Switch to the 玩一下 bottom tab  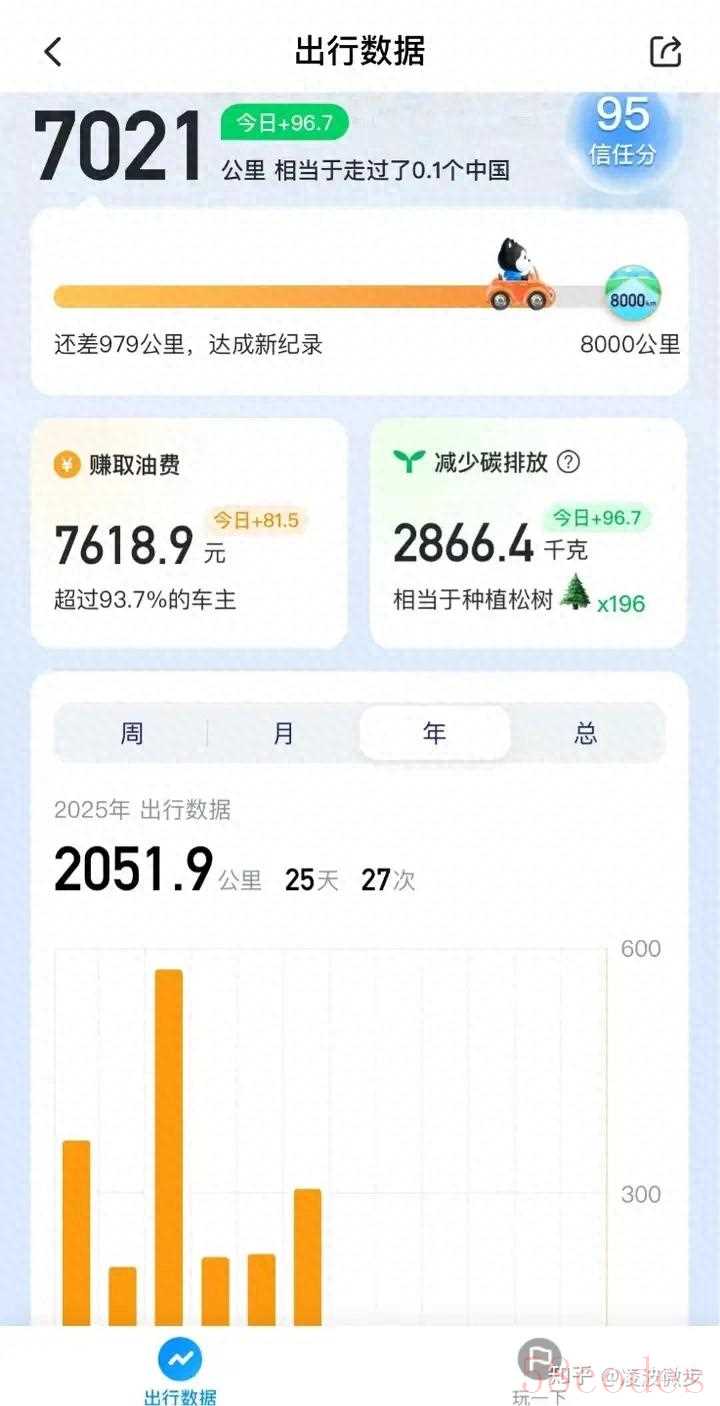[x=540, y=1370]
